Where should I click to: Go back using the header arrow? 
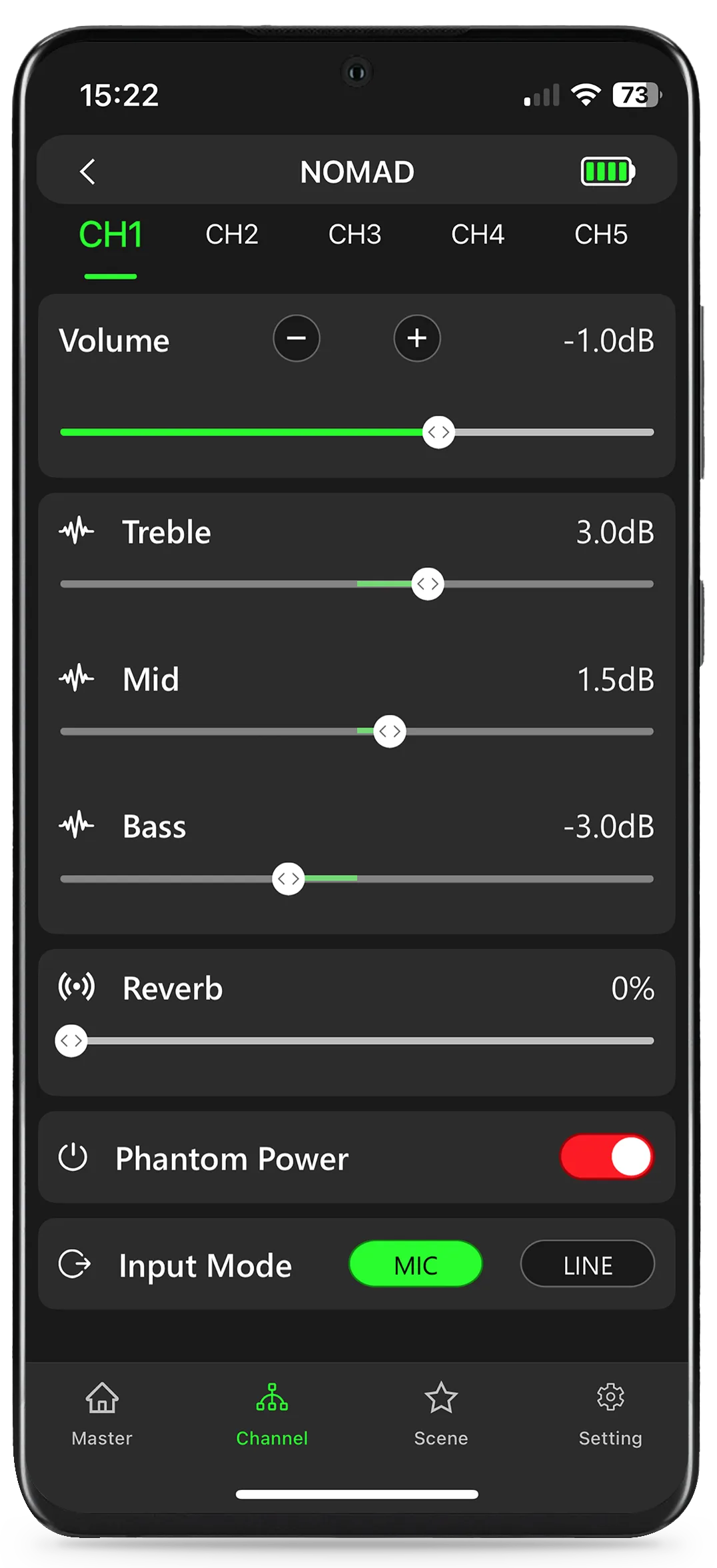point(88,171)
